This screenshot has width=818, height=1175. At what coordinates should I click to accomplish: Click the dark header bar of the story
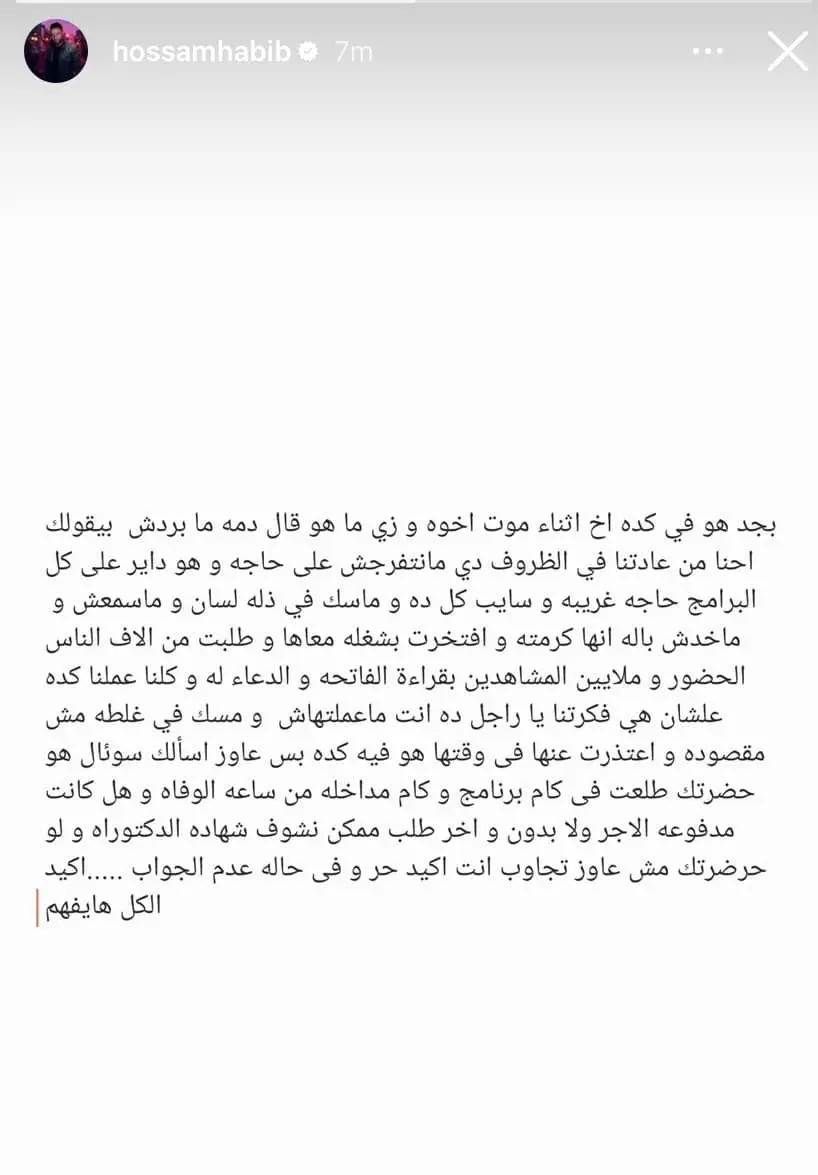coord(500,49)
